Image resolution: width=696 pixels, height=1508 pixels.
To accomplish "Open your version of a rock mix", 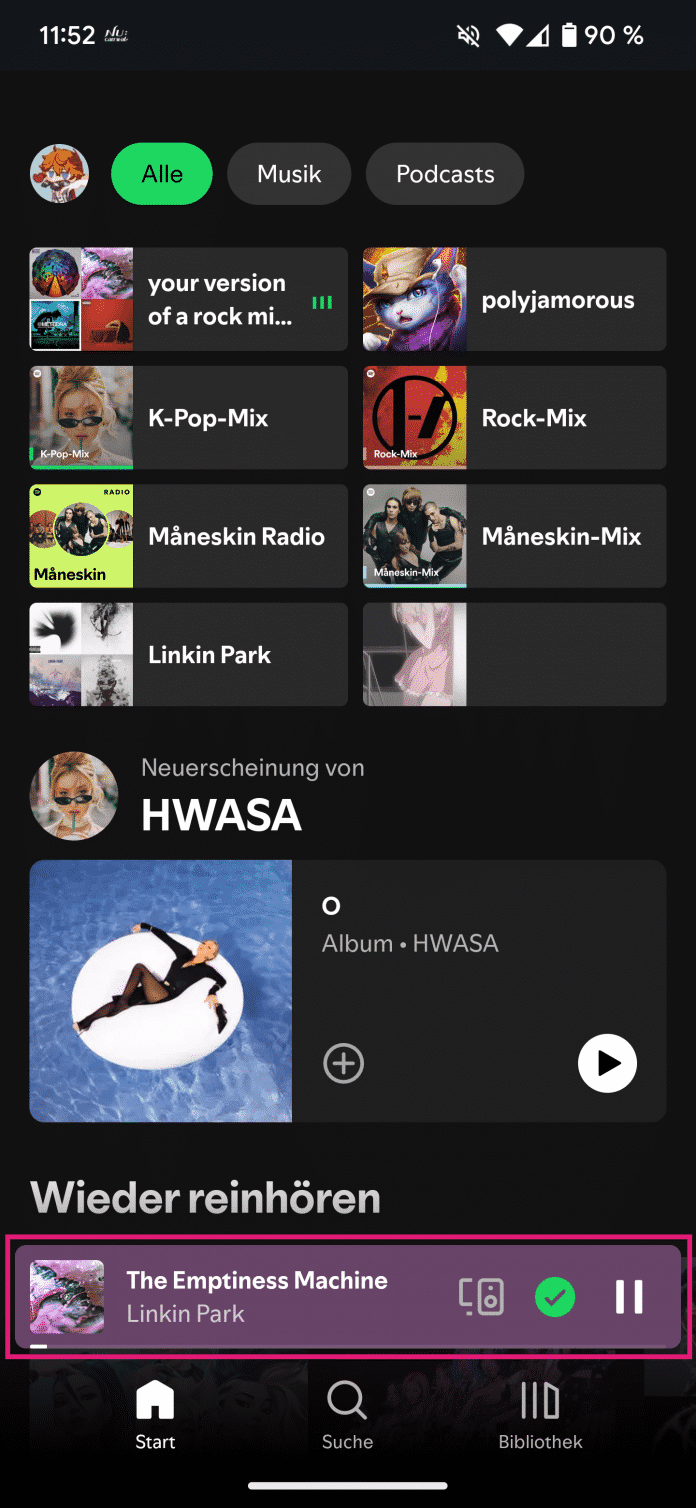I will coord(189,300).
